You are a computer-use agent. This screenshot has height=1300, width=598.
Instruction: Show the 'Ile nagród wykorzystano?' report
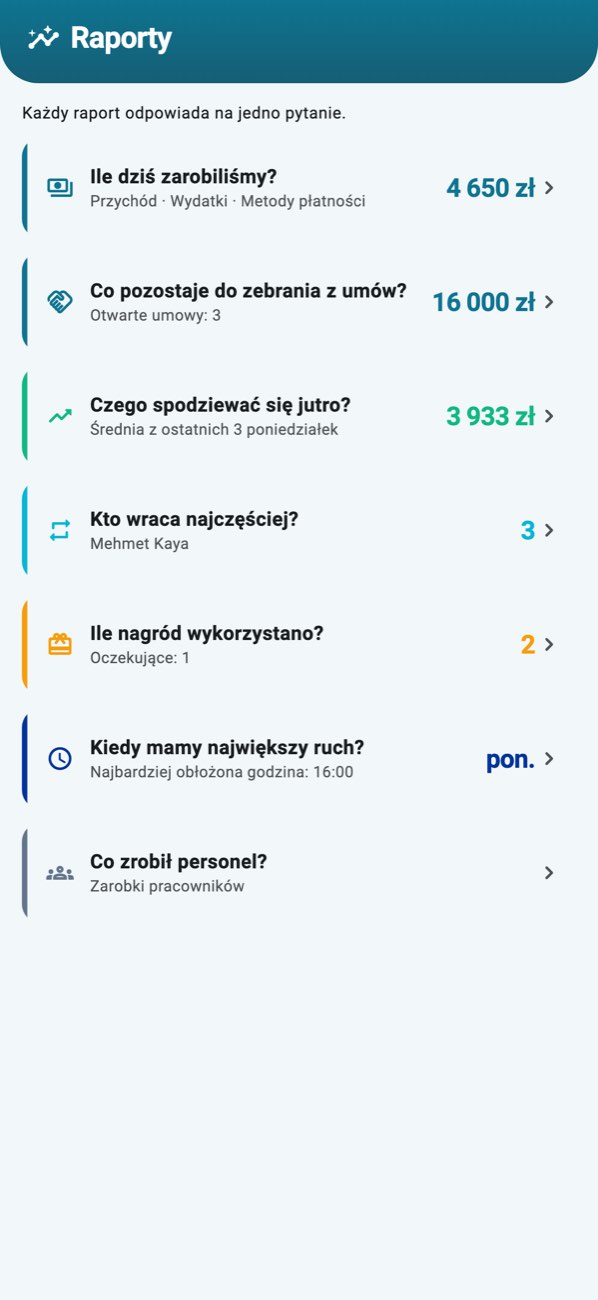point(299,644)
